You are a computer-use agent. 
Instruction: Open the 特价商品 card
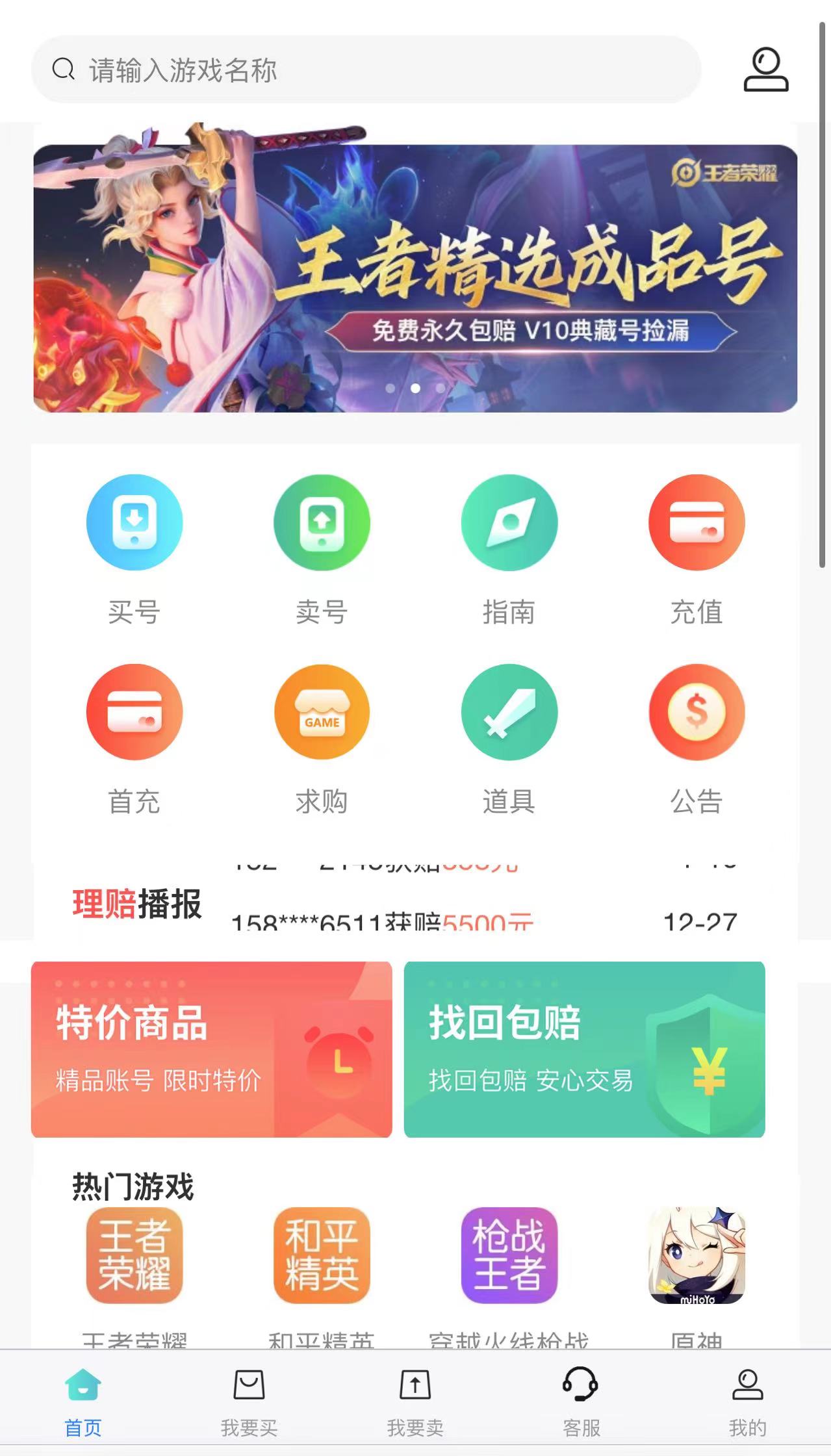(x=212, y=1049)
